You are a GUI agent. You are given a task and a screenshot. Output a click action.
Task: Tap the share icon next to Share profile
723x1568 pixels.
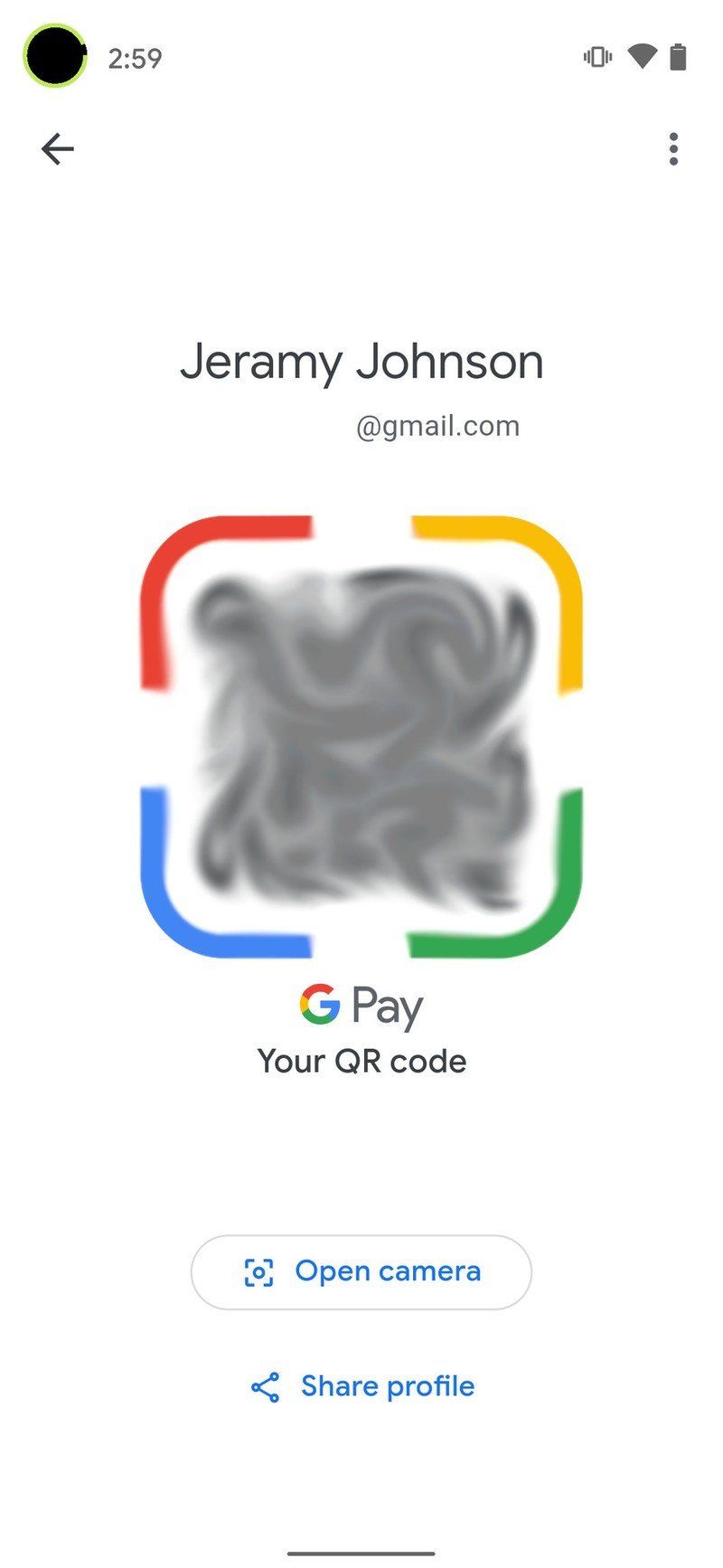pos(264,1385)
